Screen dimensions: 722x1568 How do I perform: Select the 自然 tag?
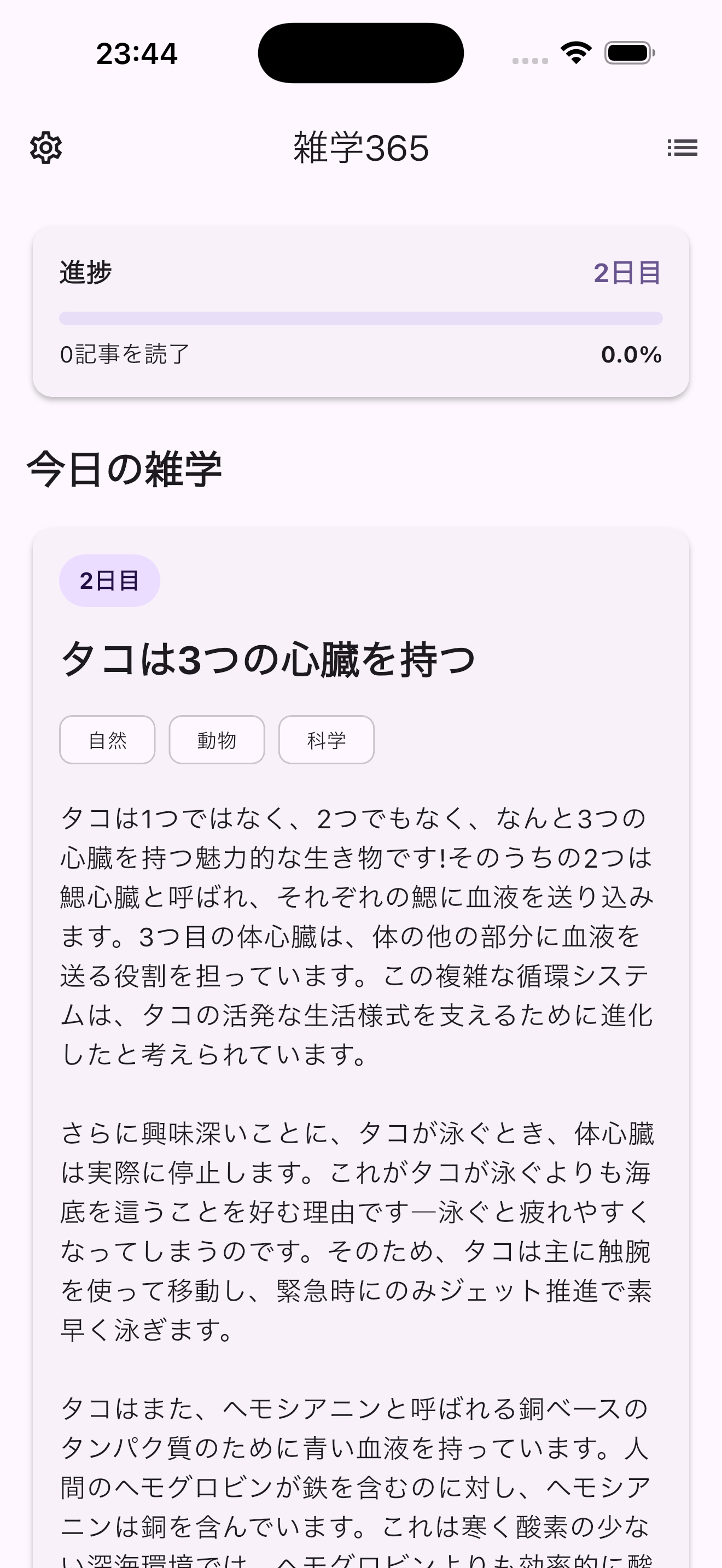[x=107, y=739]
